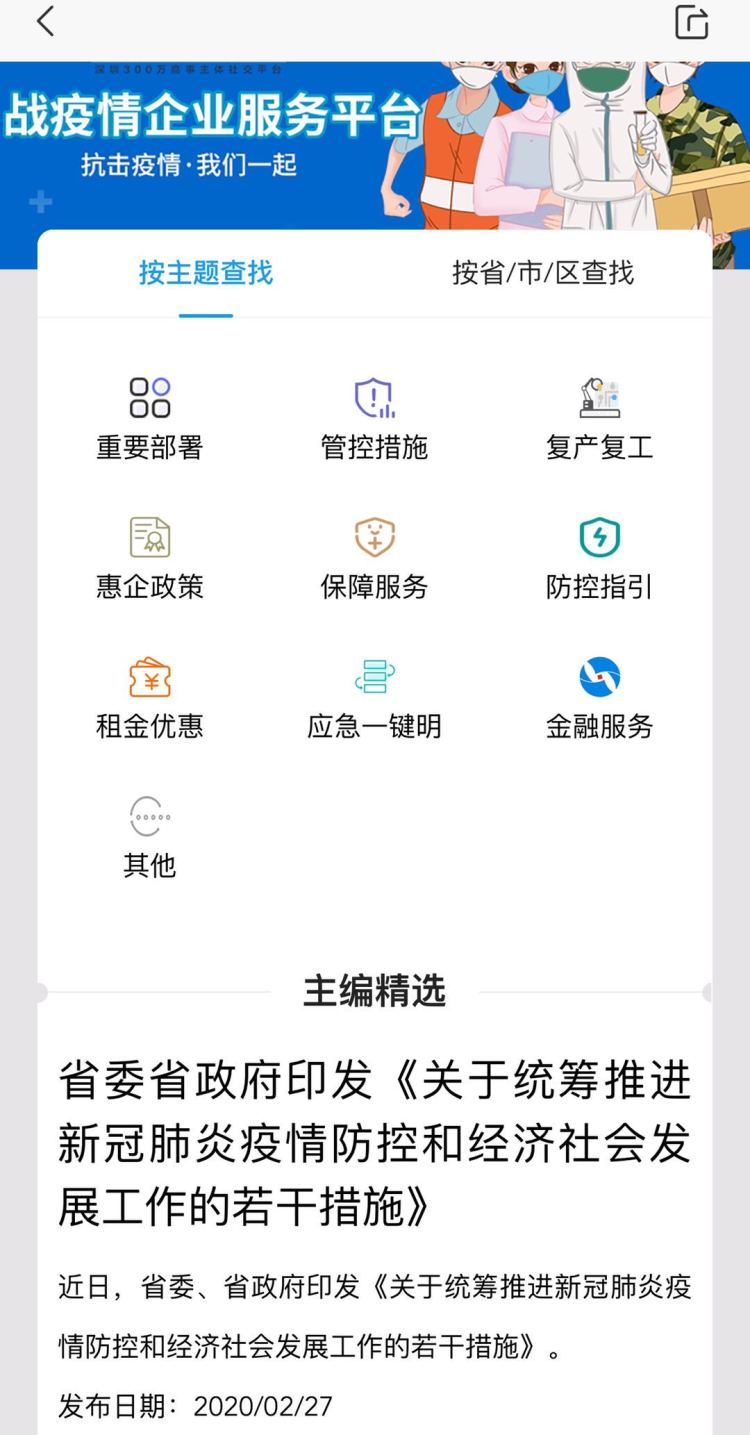Tap the share icon in top bar

[691, 22]
